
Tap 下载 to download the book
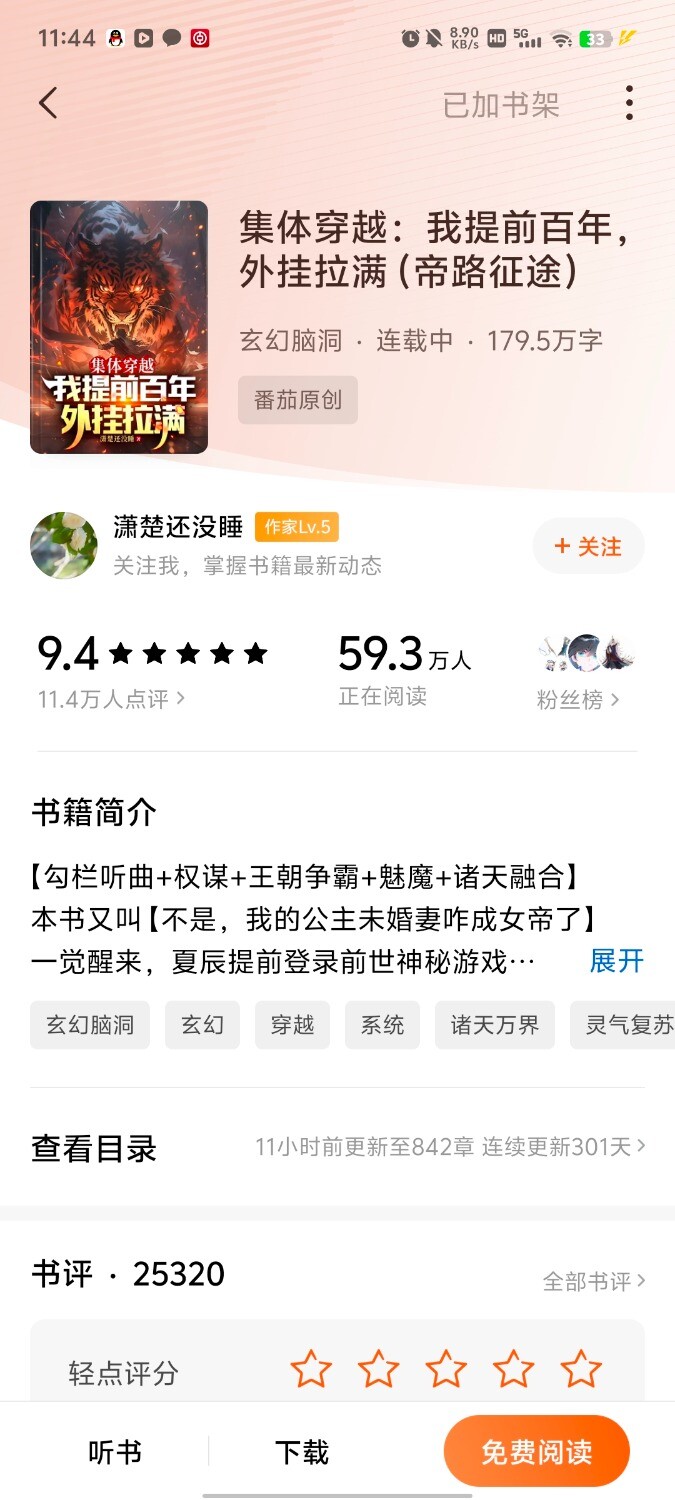click(x=302, y=1452)
